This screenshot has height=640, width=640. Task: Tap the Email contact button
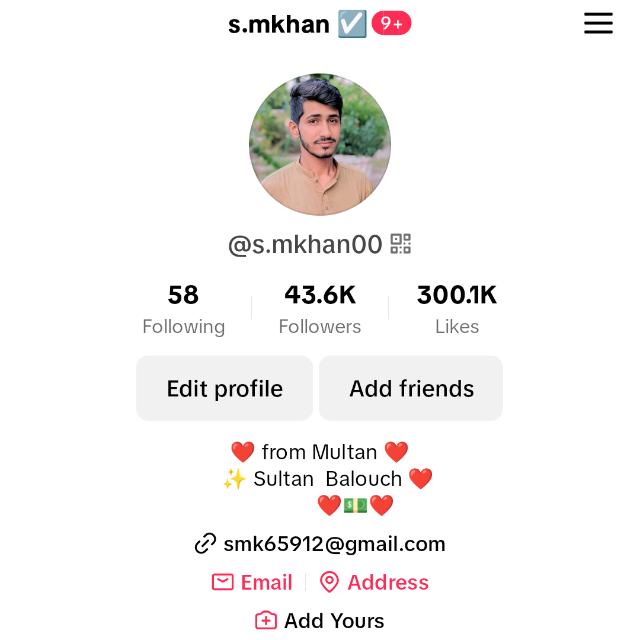[x=253, y=582]
